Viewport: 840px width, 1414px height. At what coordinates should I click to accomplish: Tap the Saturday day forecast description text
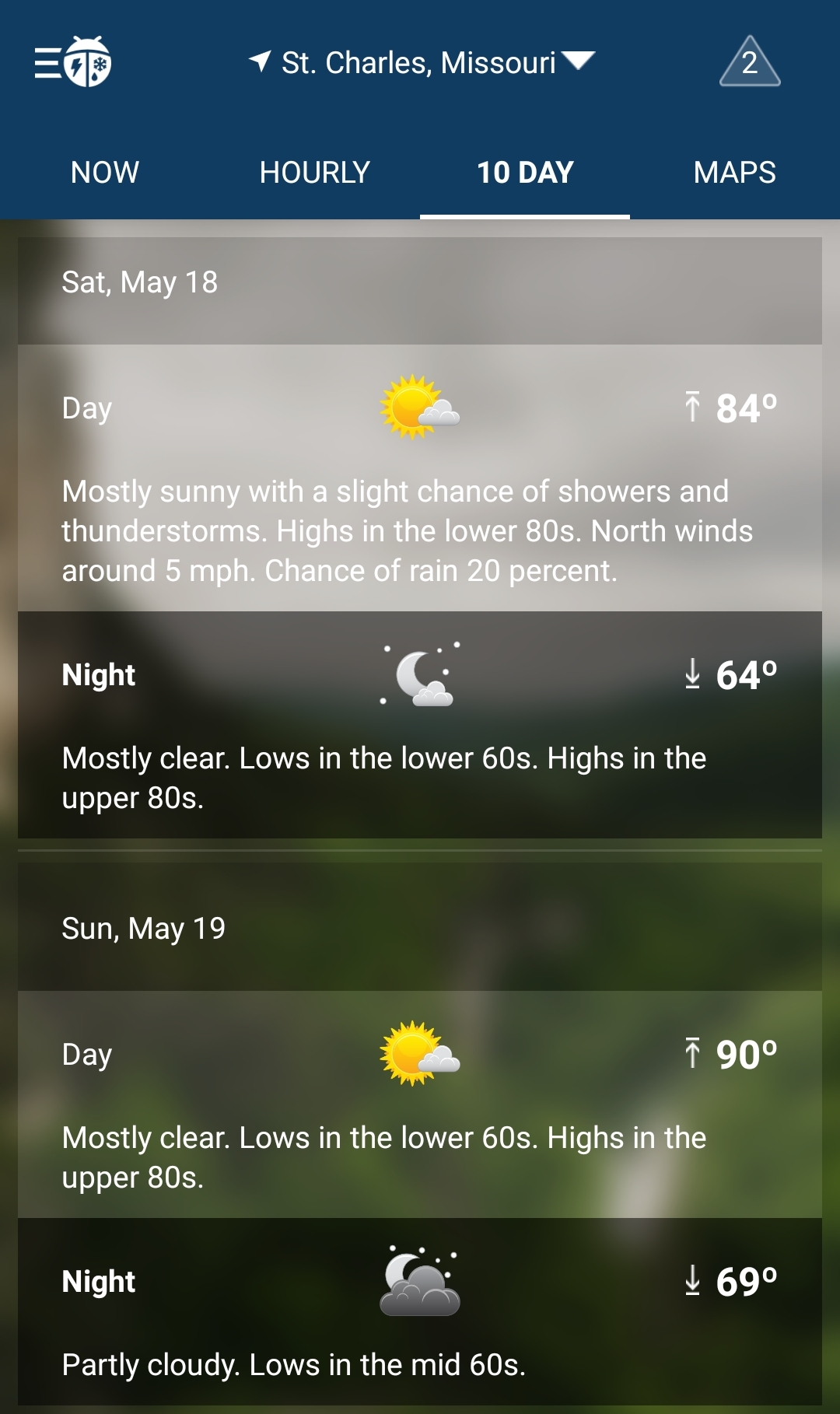coord(408,530)
